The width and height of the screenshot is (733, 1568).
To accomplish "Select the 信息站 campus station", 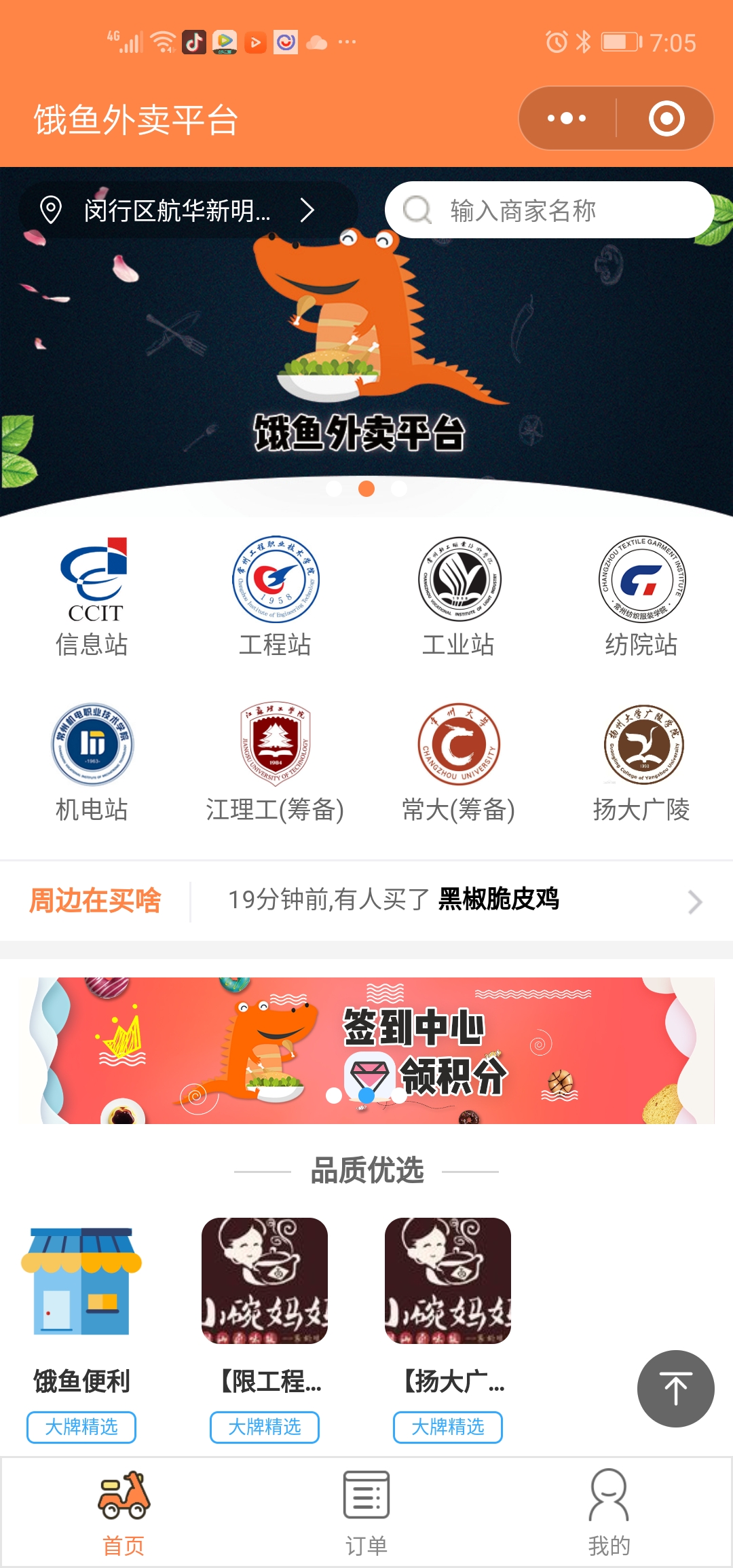I will [92, 597].
